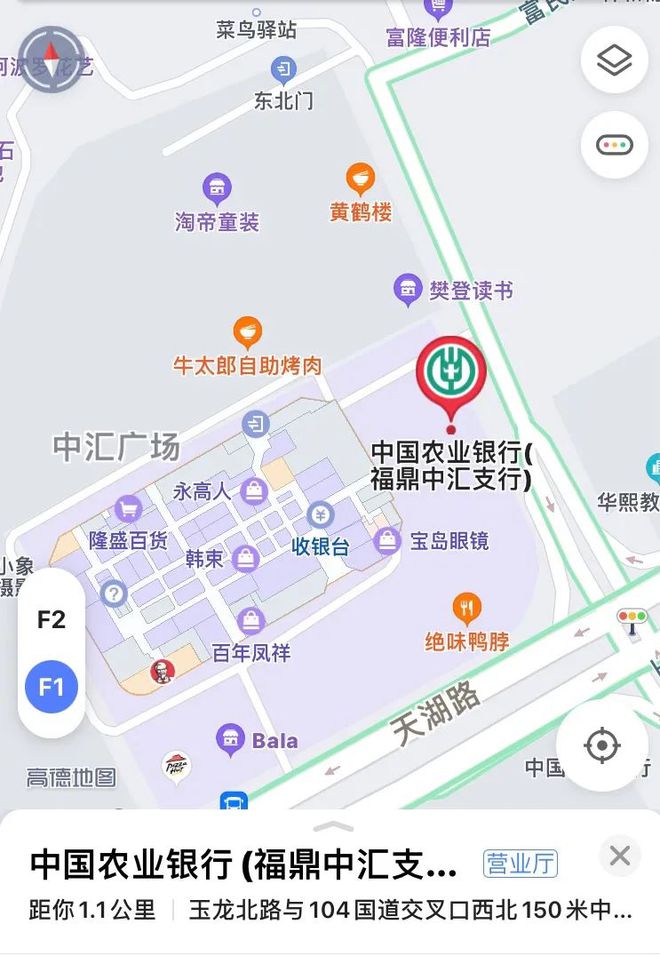Tap the 牛太郎自助烤肉 marker
660x956 pixels.
tap(247, 333)
